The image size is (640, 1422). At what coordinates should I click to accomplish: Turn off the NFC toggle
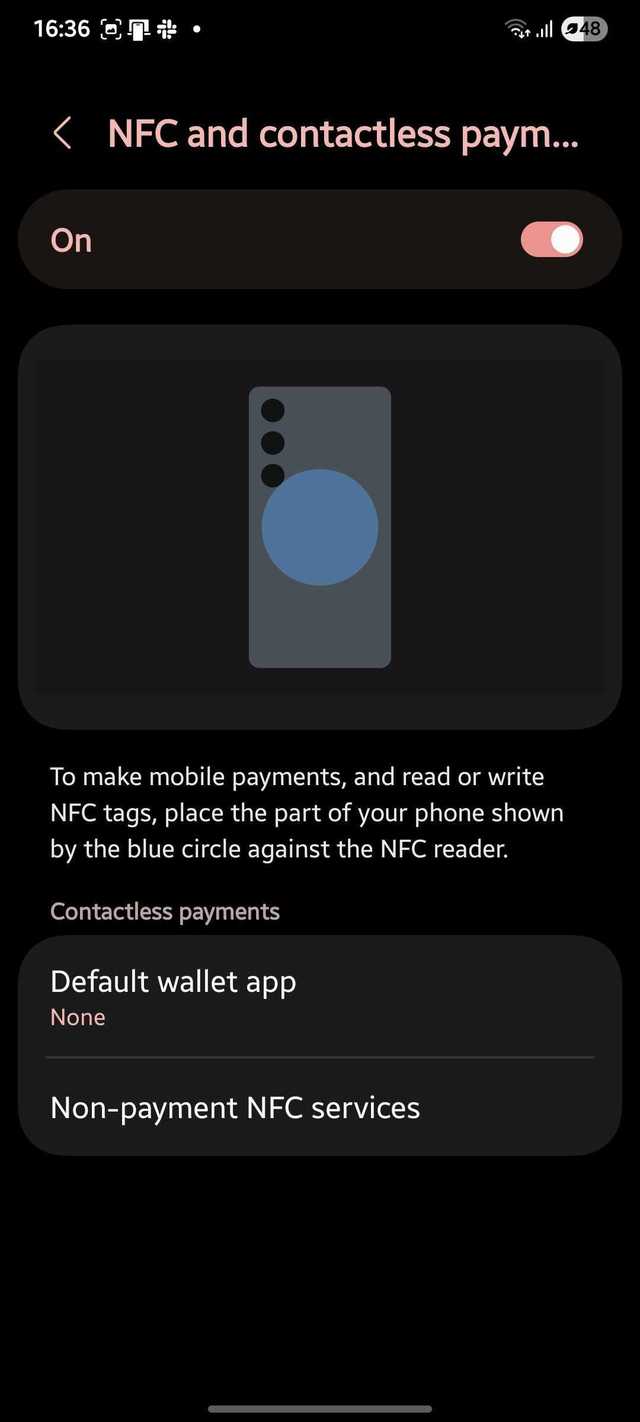click(551, 240)
